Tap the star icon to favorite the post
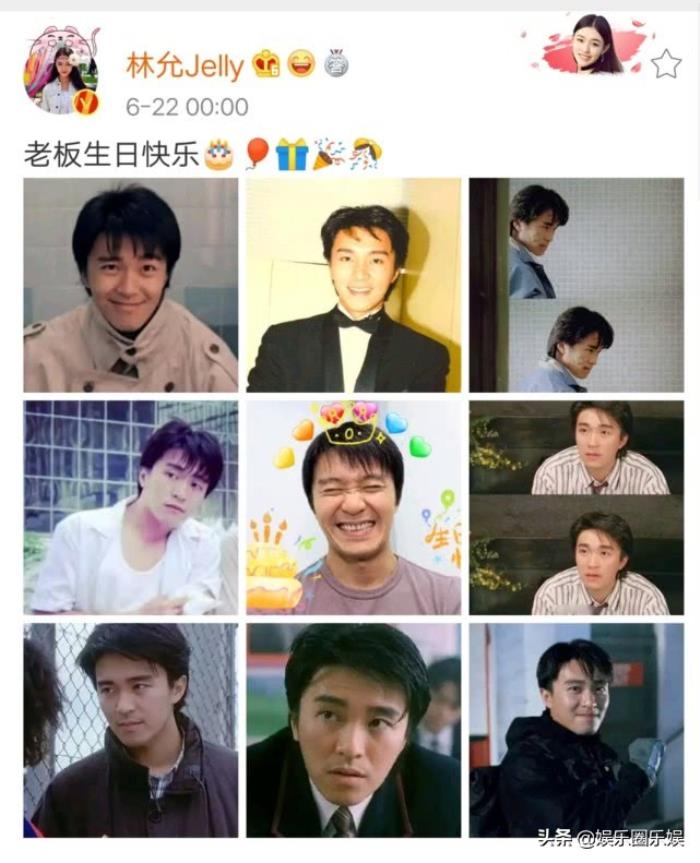 (665, 64)
